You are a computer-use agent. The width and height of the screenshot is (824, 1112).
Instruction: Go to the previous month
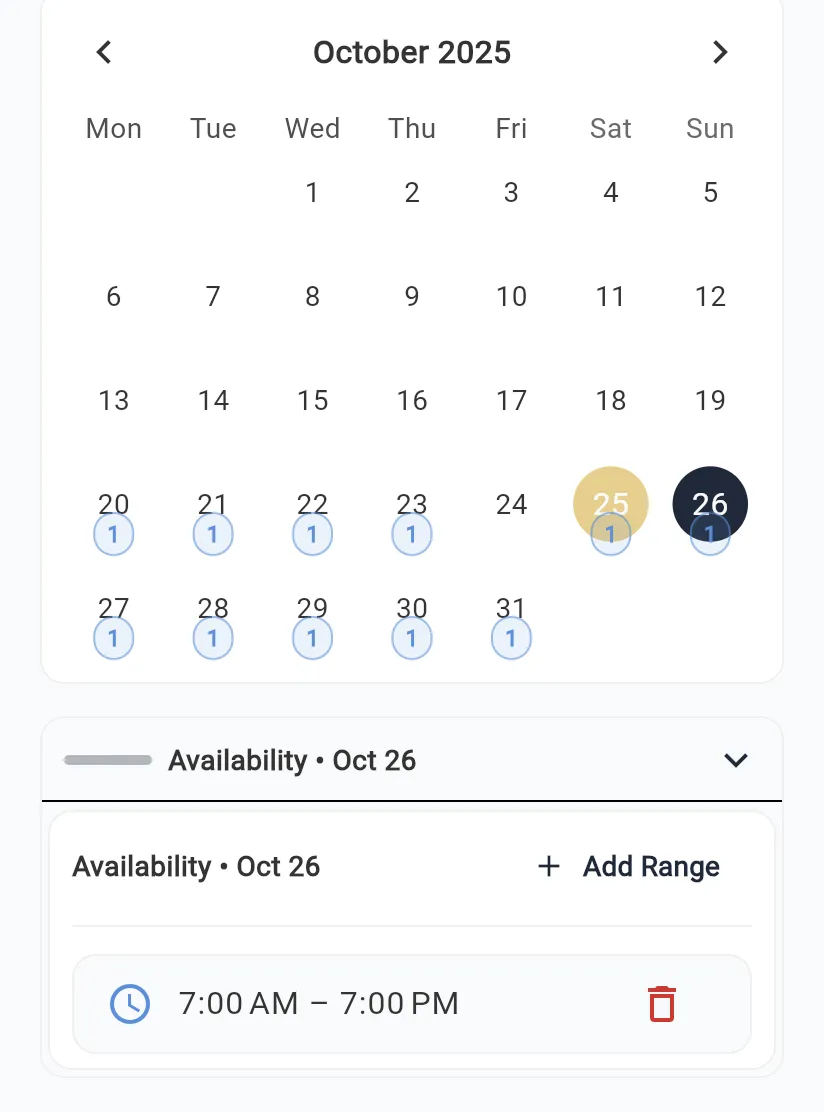[x=104, y=52]
